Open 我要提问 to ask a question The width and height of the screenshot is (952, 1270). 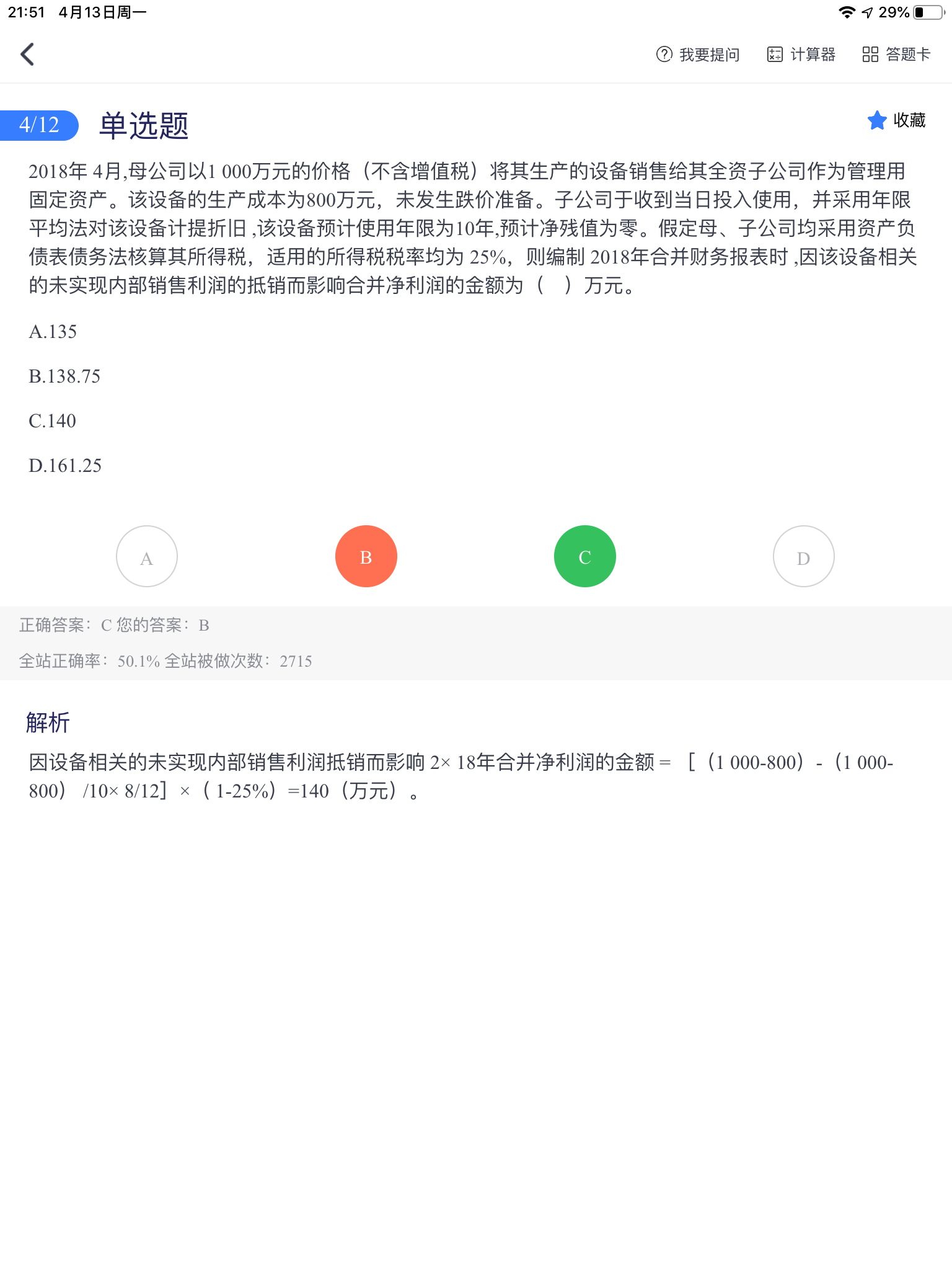(698, 55)
